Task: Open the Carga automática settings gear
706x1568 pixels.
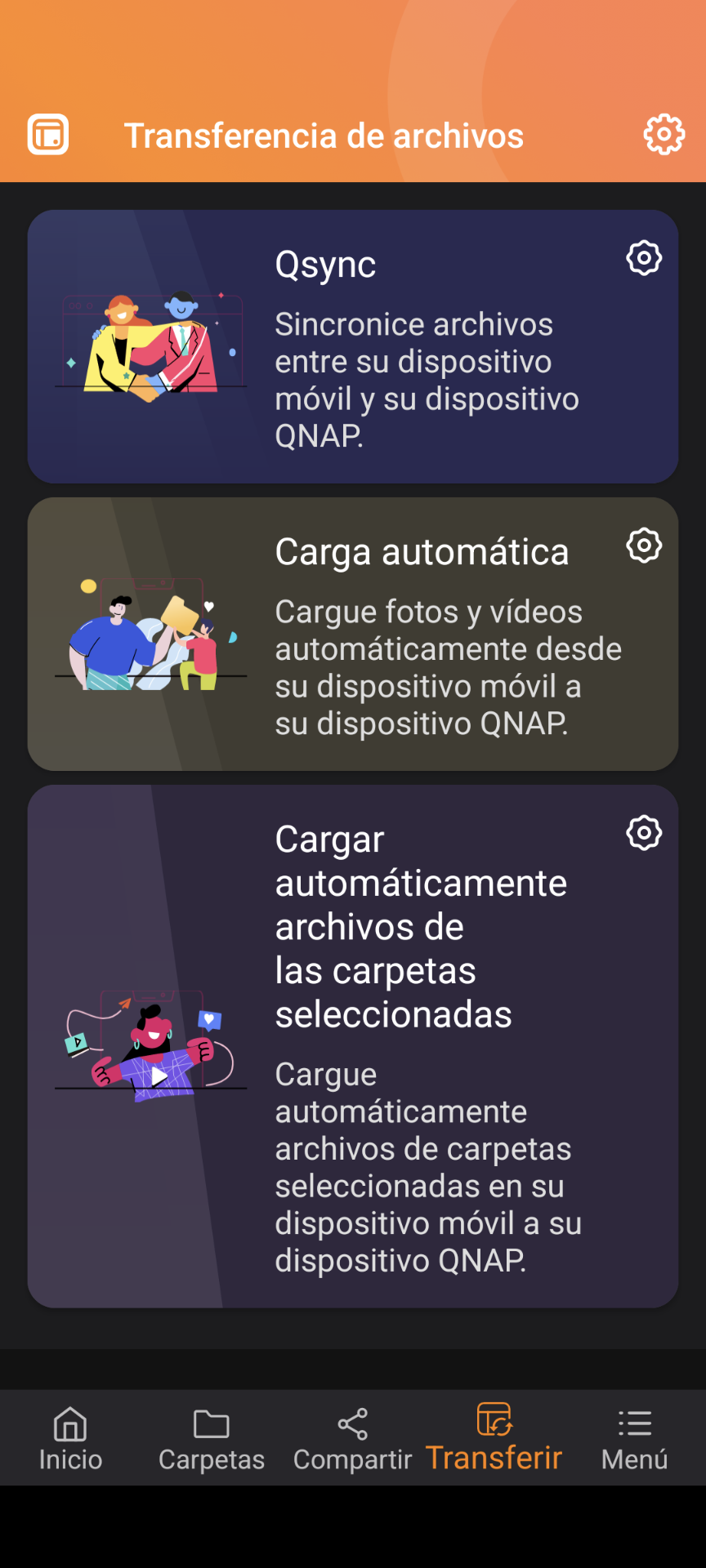Action: pyautogui.click(x=645, y=546)
